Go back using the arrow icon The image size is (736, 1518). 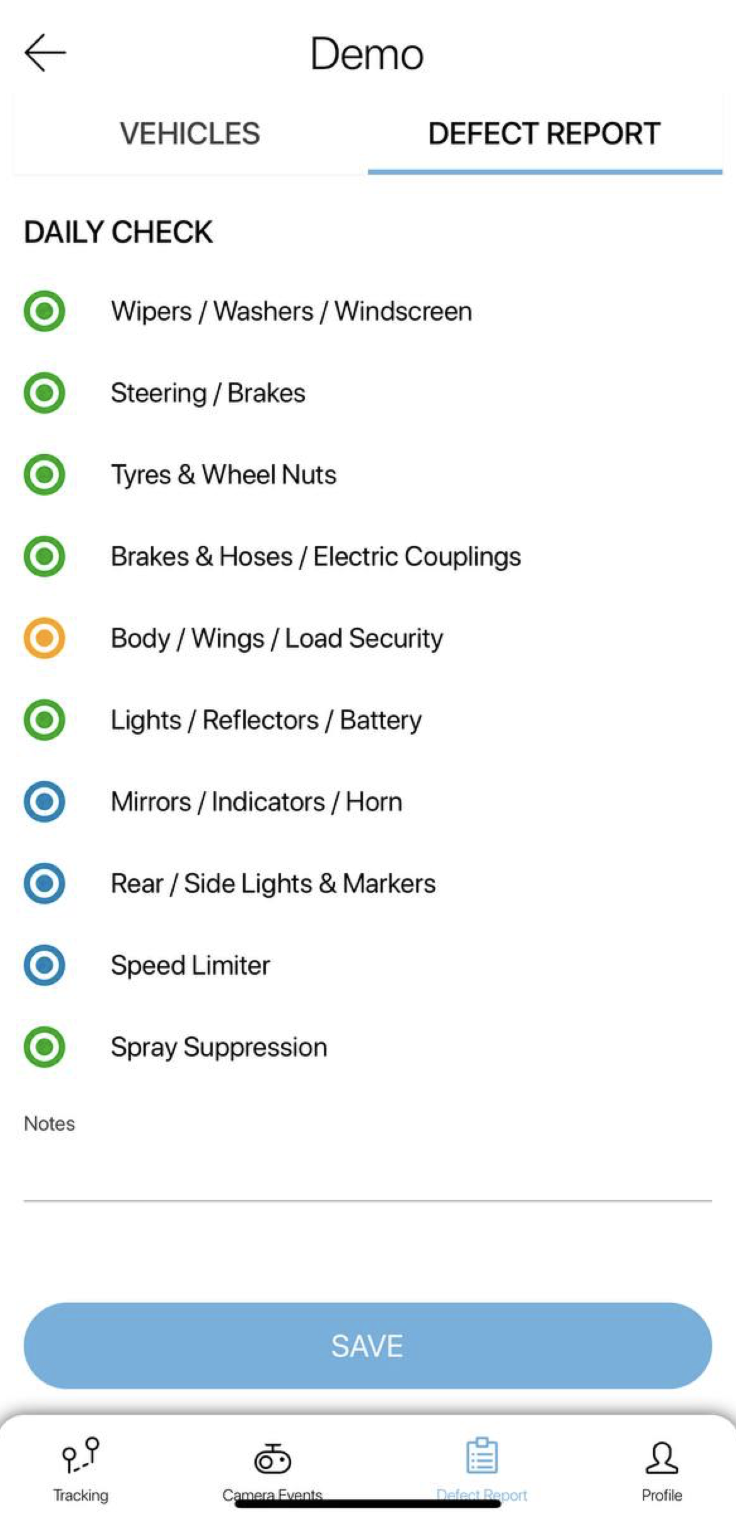coord(45,53)
